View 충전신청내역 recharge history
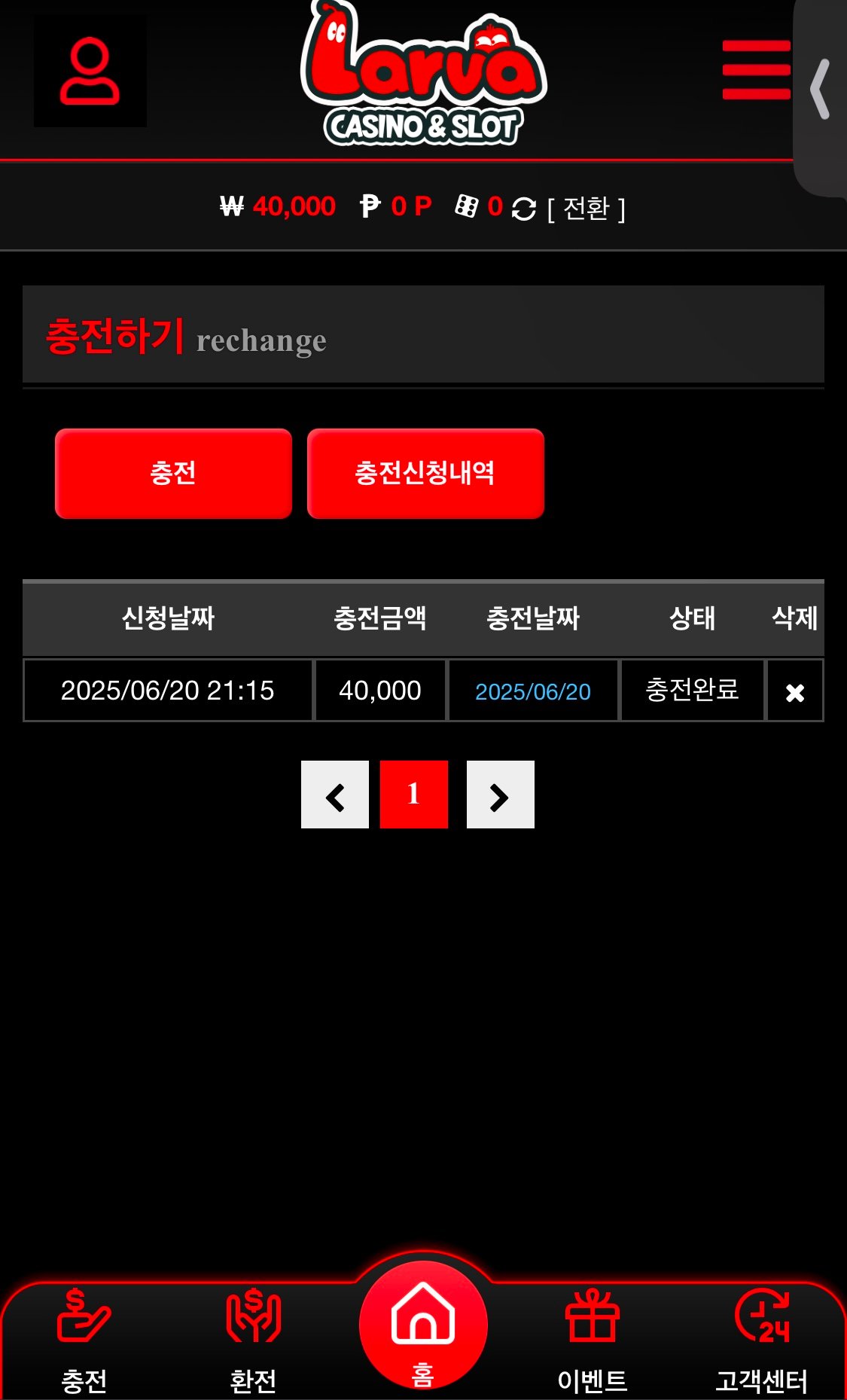 (425, 474)
